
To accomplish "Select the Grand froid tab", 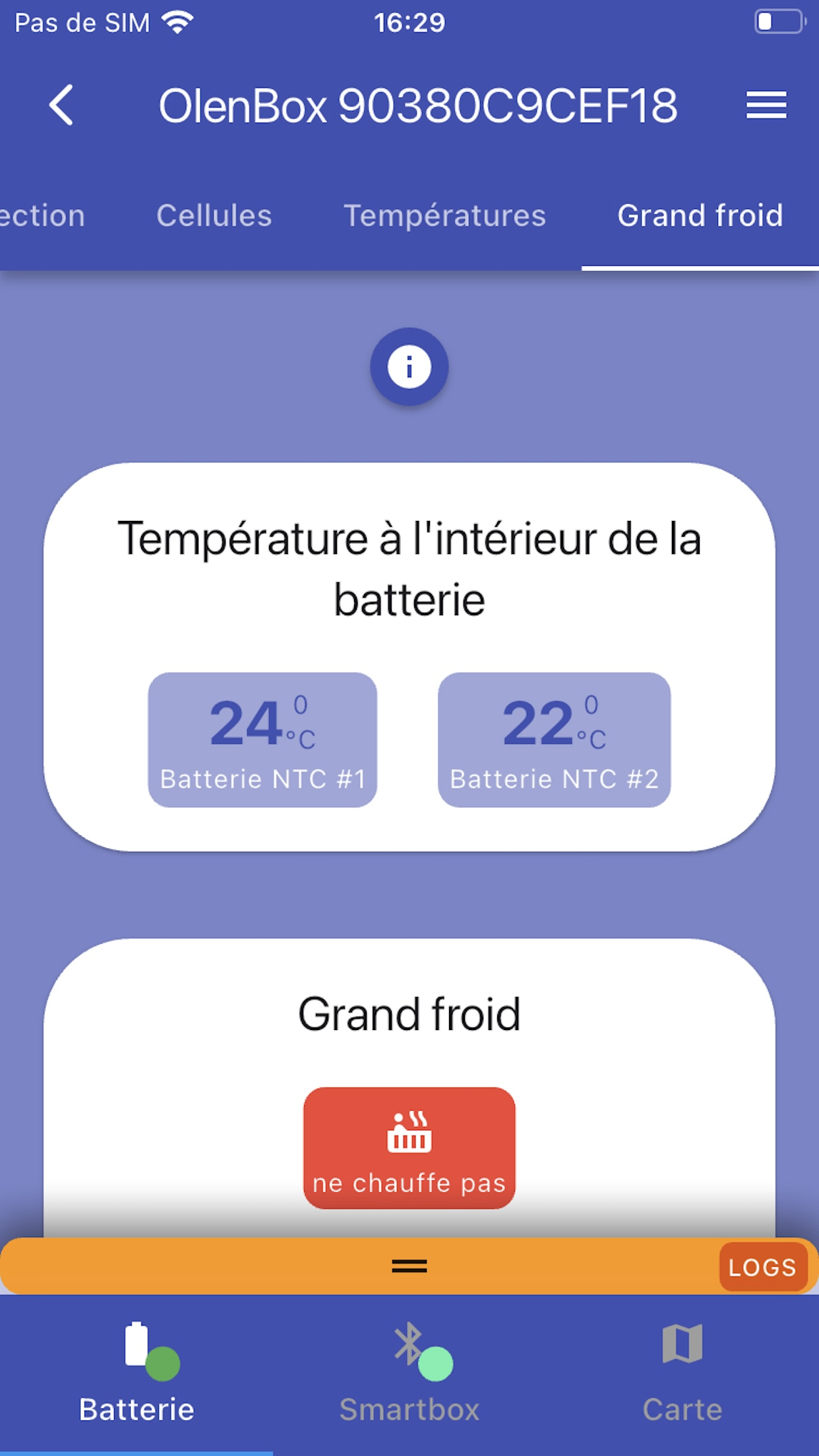I will (x=700, y=216).
